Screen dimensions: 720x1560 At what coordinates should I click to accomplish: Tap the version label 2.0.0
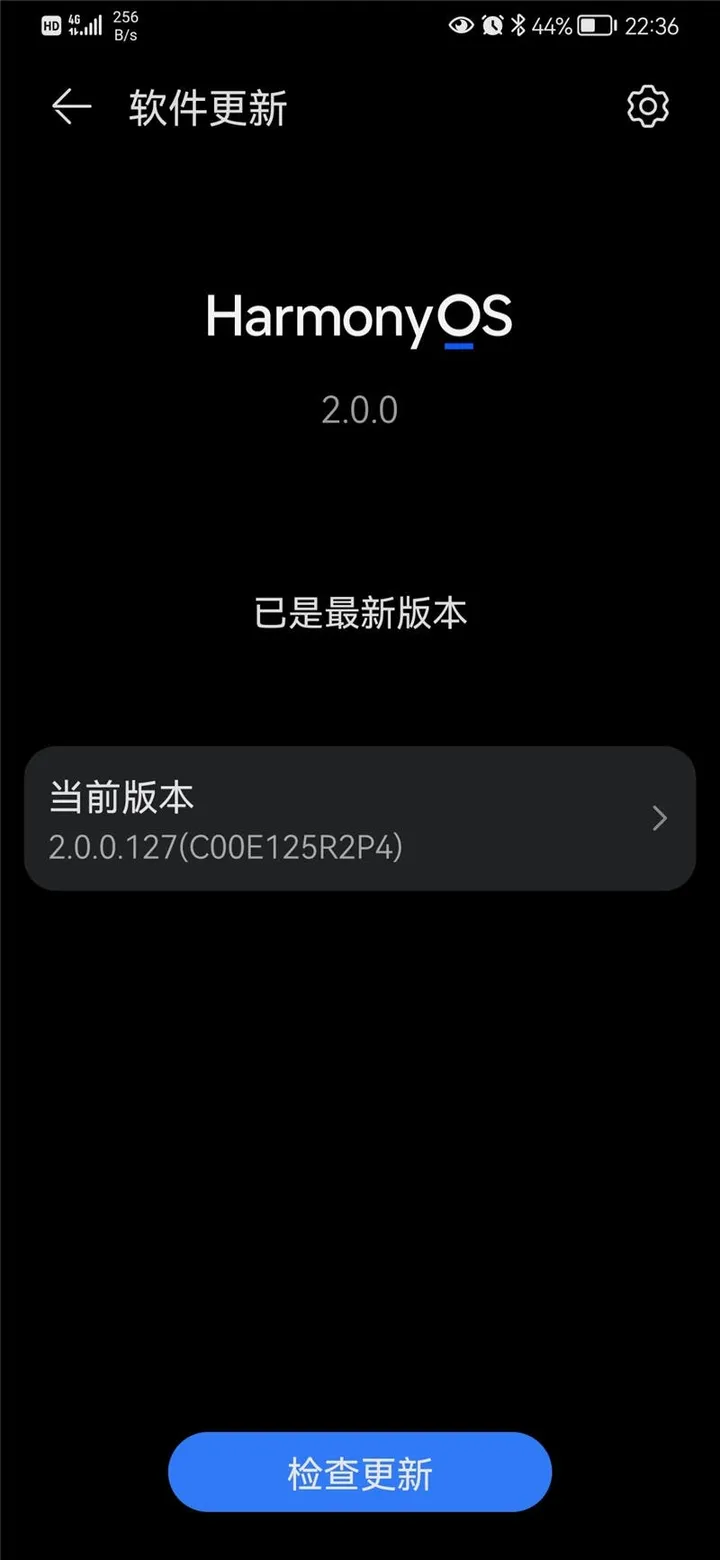360,410
